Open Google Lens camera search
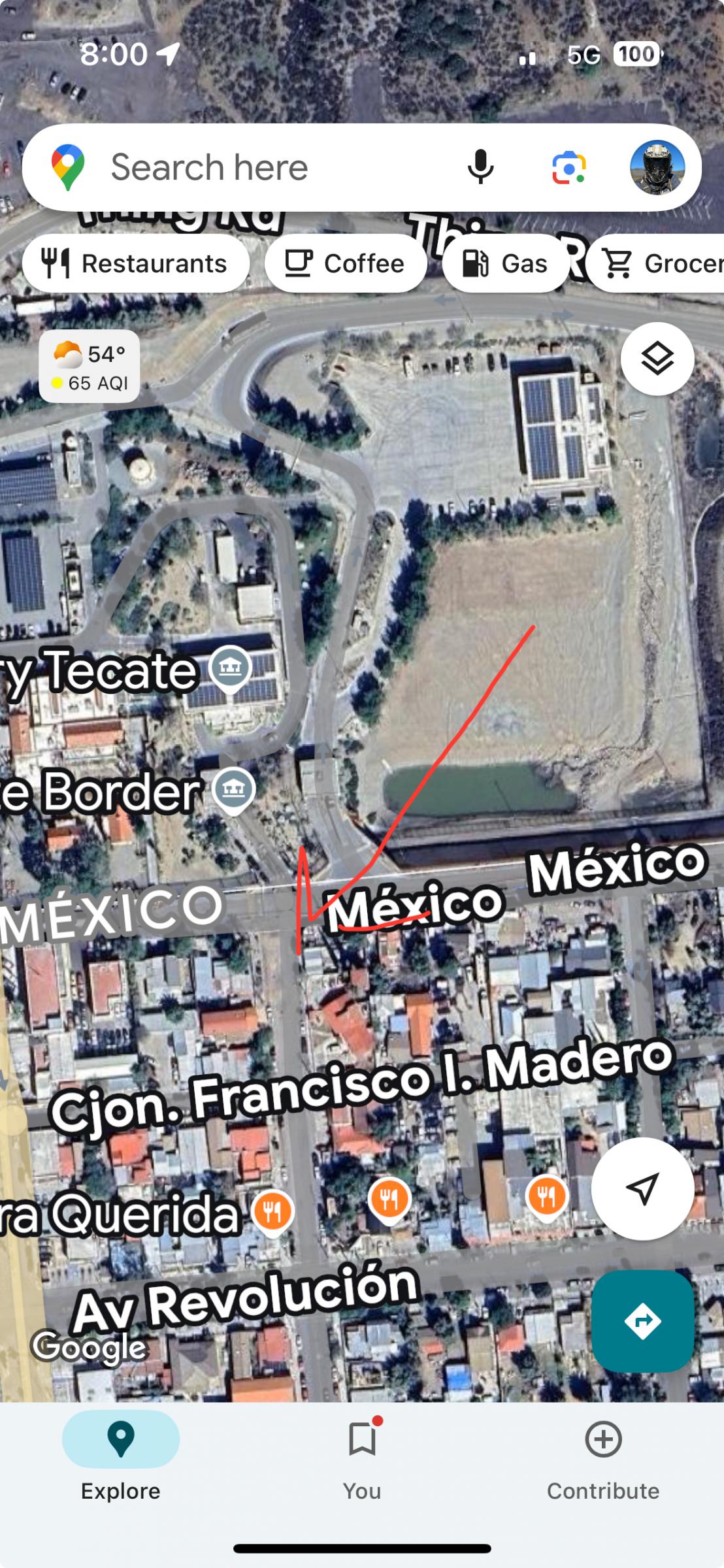Image resolution: width=724 pixels, height=1568 pixels. click(568, 167)
